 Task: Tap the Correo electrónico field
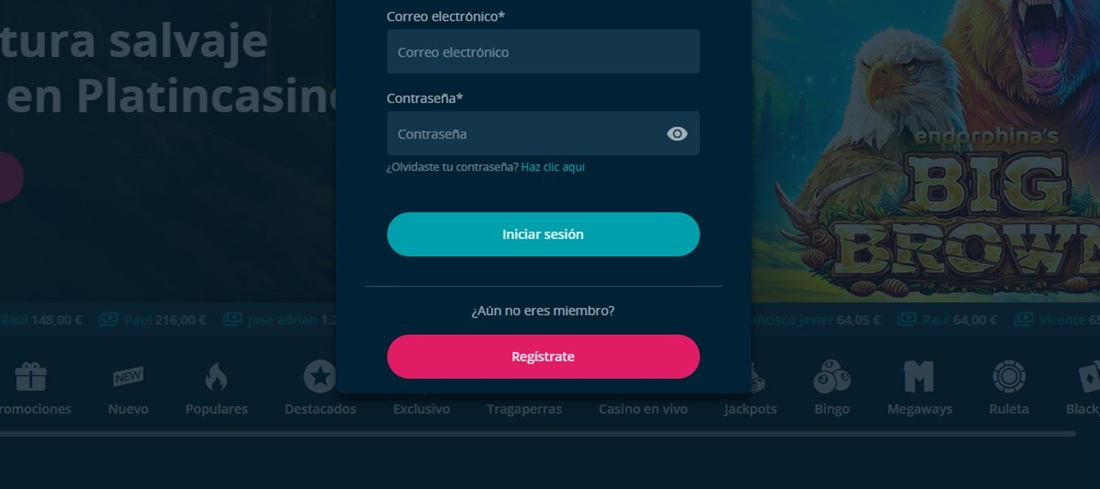click(543, 52)
